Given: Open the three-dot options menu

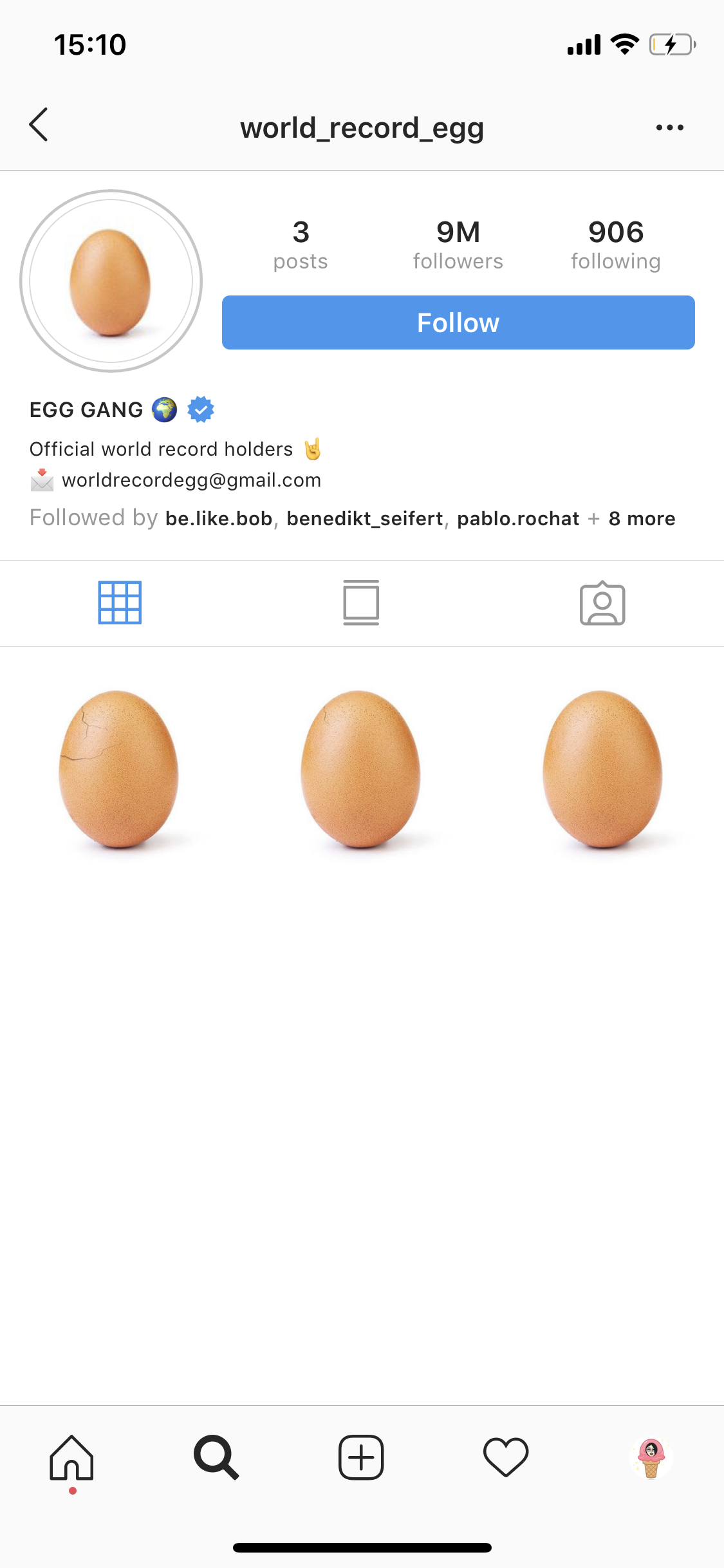Looking at the screenshot, I should tap(669, 127).
